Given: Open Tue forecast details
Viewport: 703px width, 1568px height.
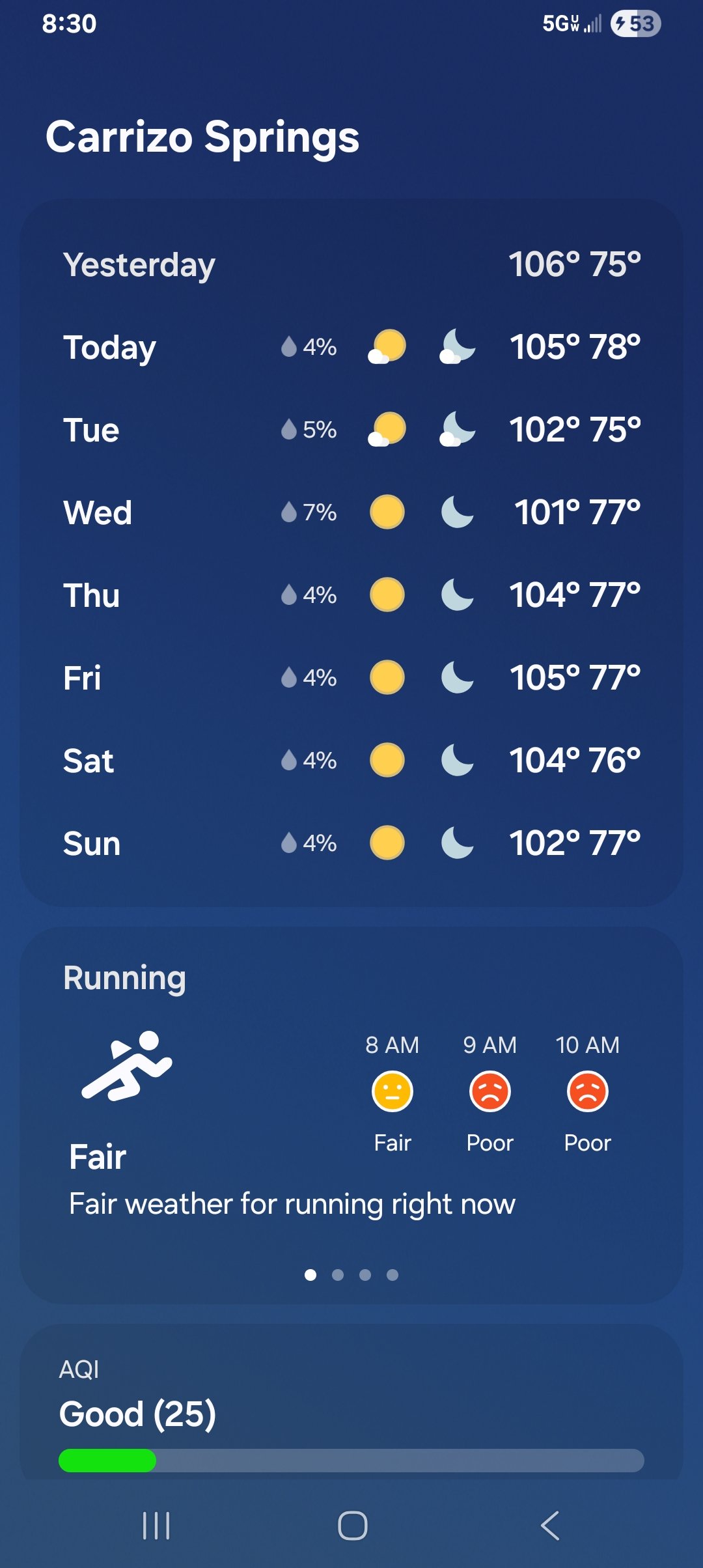Looking at the screenshot, I should pos(351,430).
